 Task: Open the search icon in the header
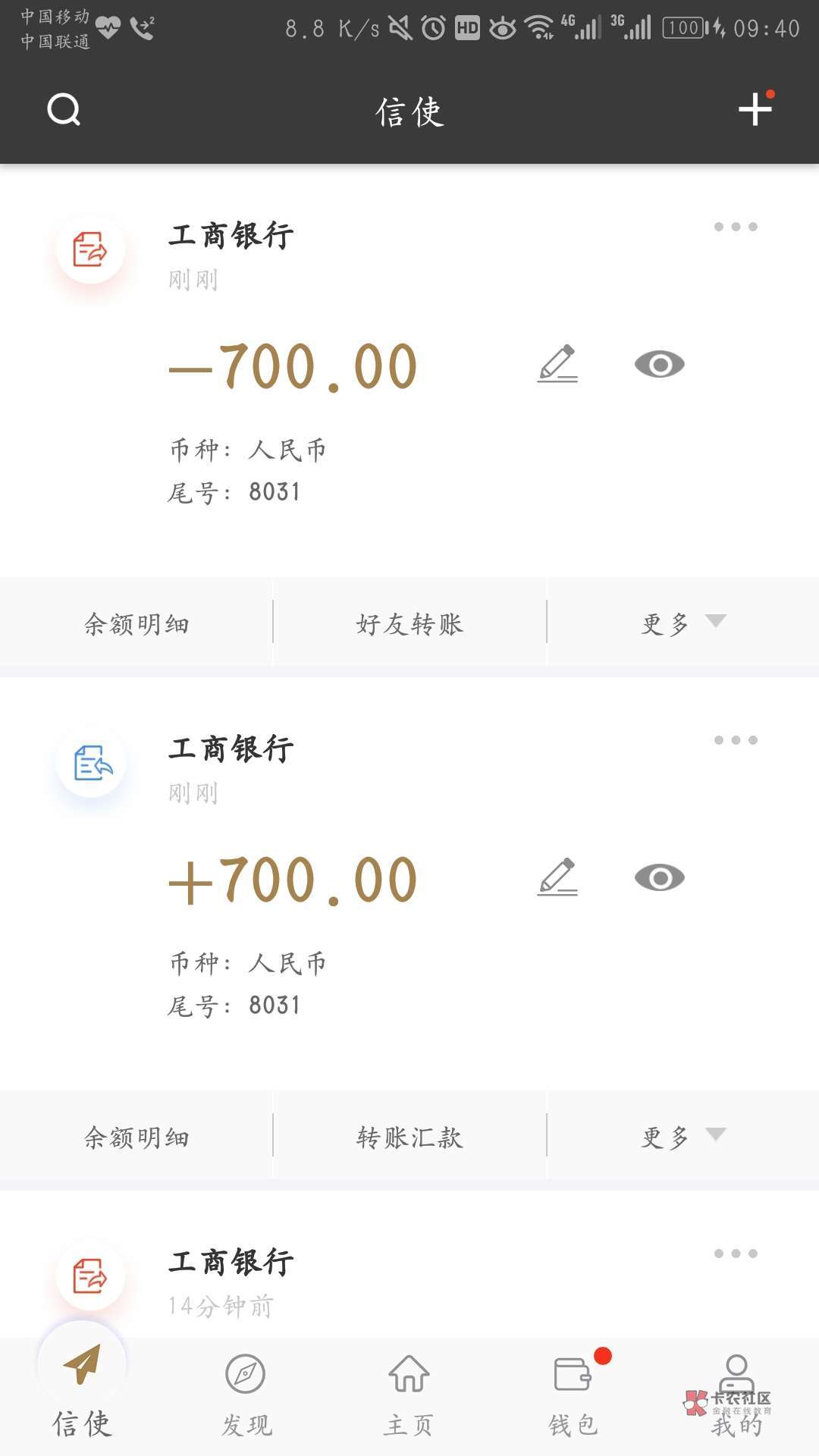pyautogui.click(x=64, y=110)
